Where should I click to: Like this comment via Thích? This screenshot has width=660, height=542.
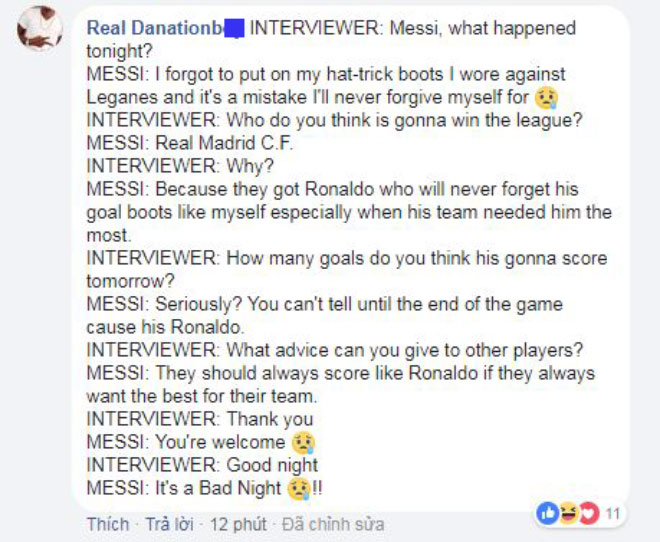(x=107, y=524)
